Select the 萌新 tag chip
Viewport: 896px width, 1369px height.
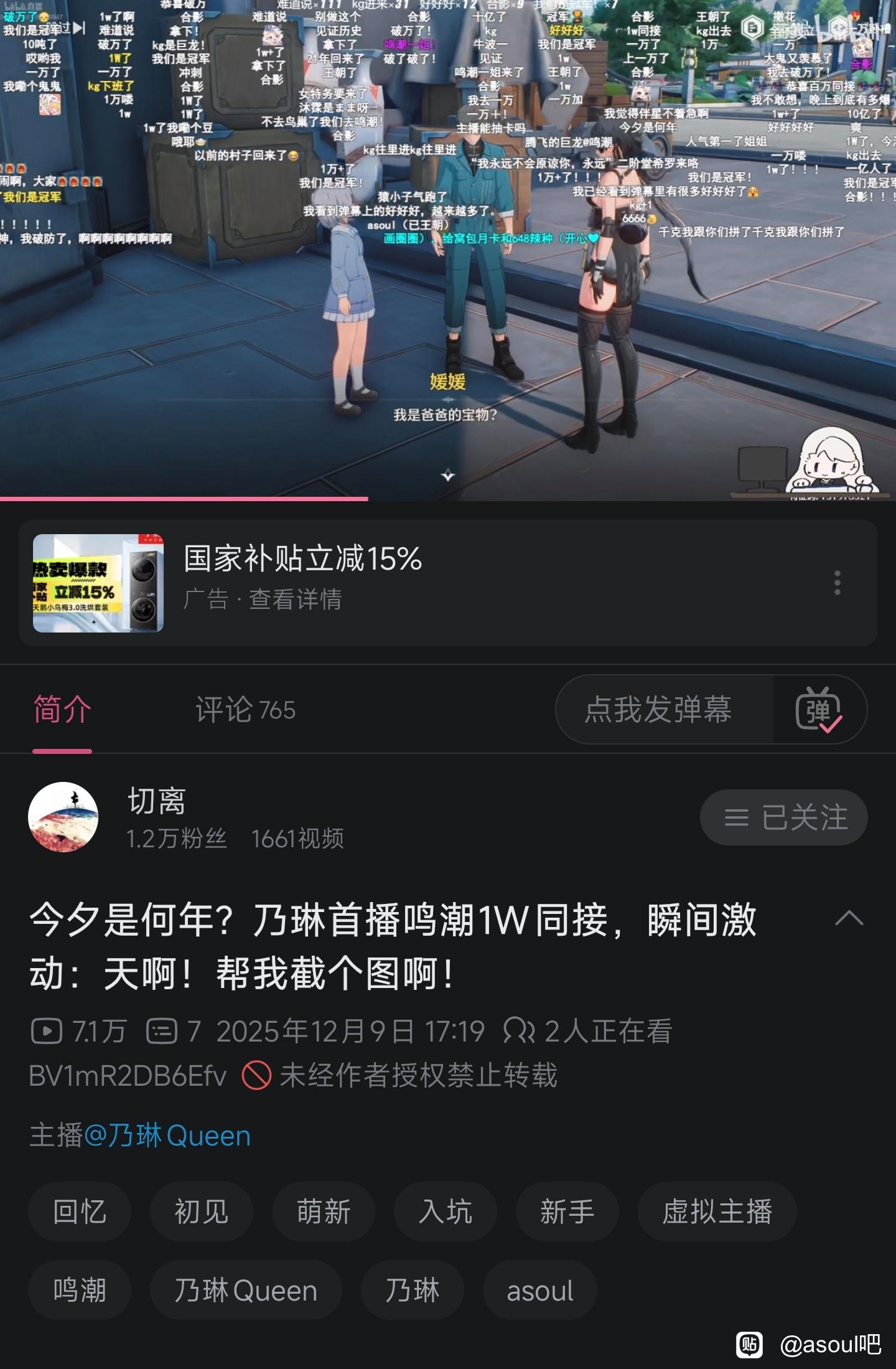324,1211
